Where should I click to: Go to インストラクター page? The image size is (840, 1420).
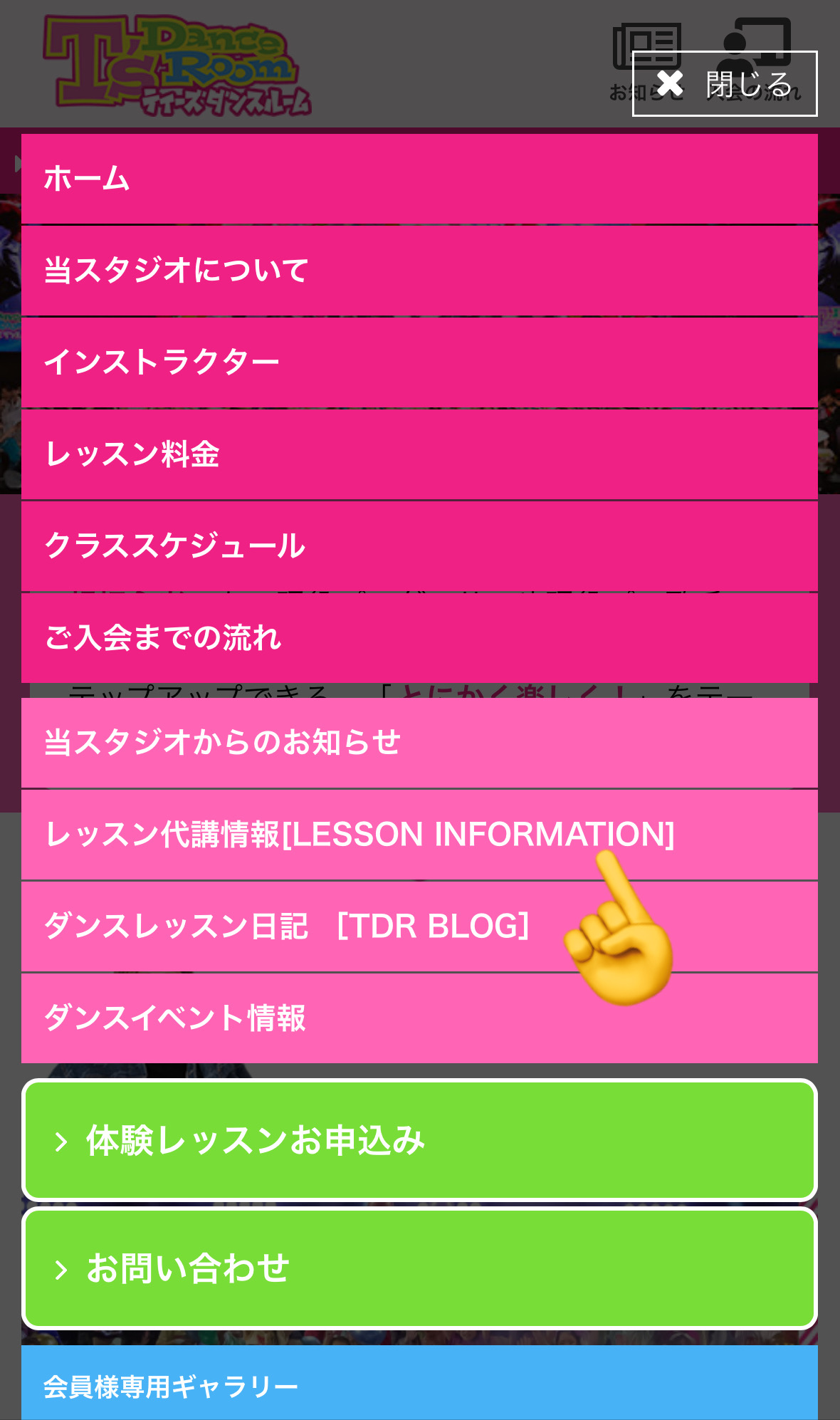pyautogui.click(x=419, y=362)
